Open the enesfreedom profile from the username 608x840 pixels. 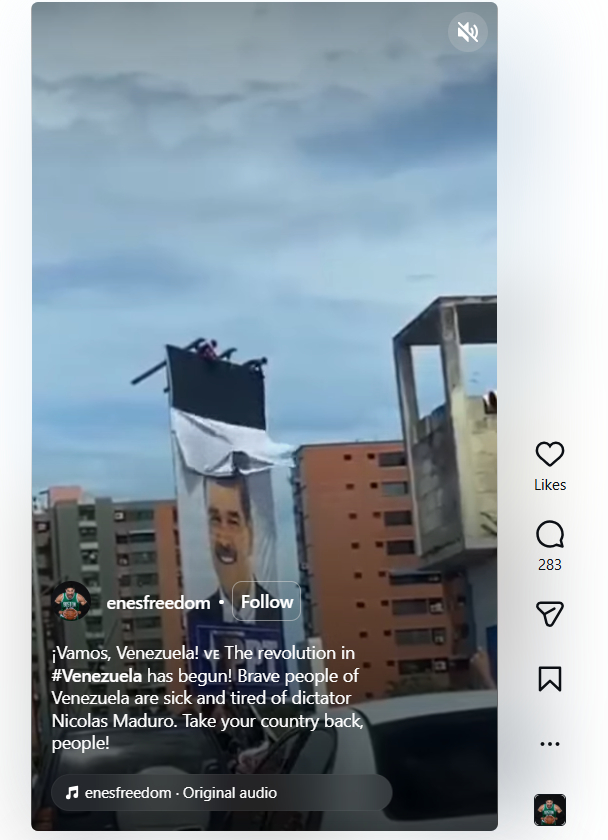[158, 603]
